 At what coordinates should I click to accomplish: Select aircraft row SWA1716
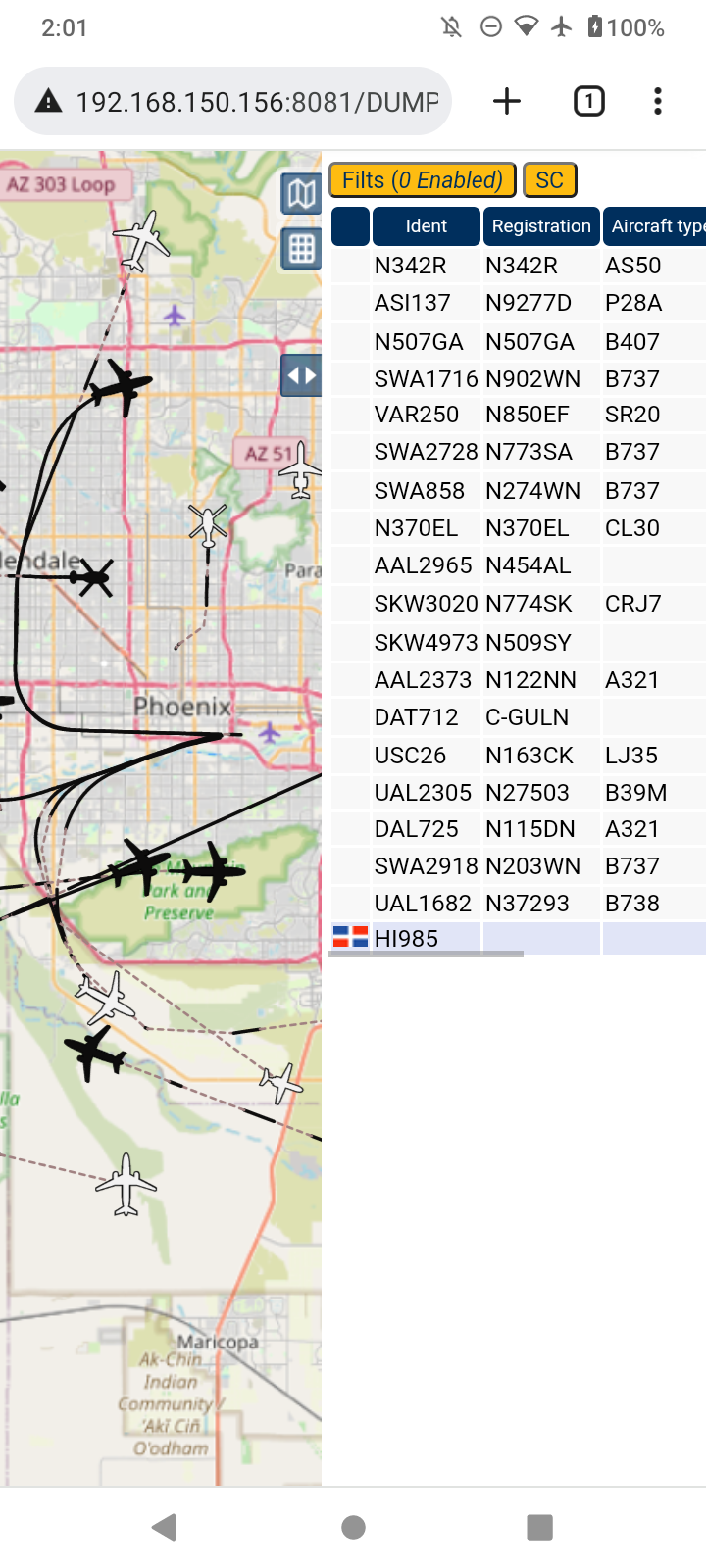pos(519,378)
